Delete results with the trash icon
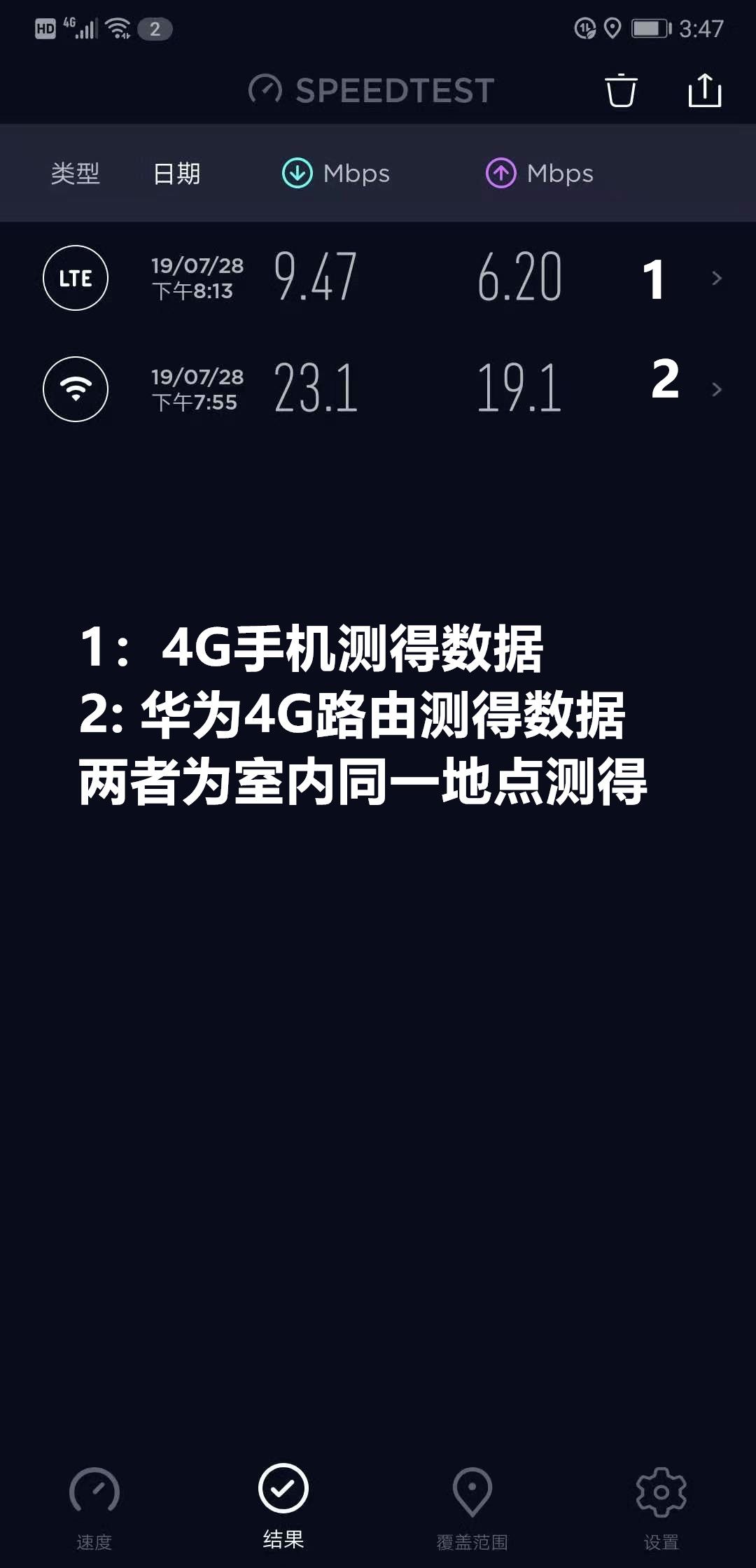756x1568 pixels. [x=620, y=90]
